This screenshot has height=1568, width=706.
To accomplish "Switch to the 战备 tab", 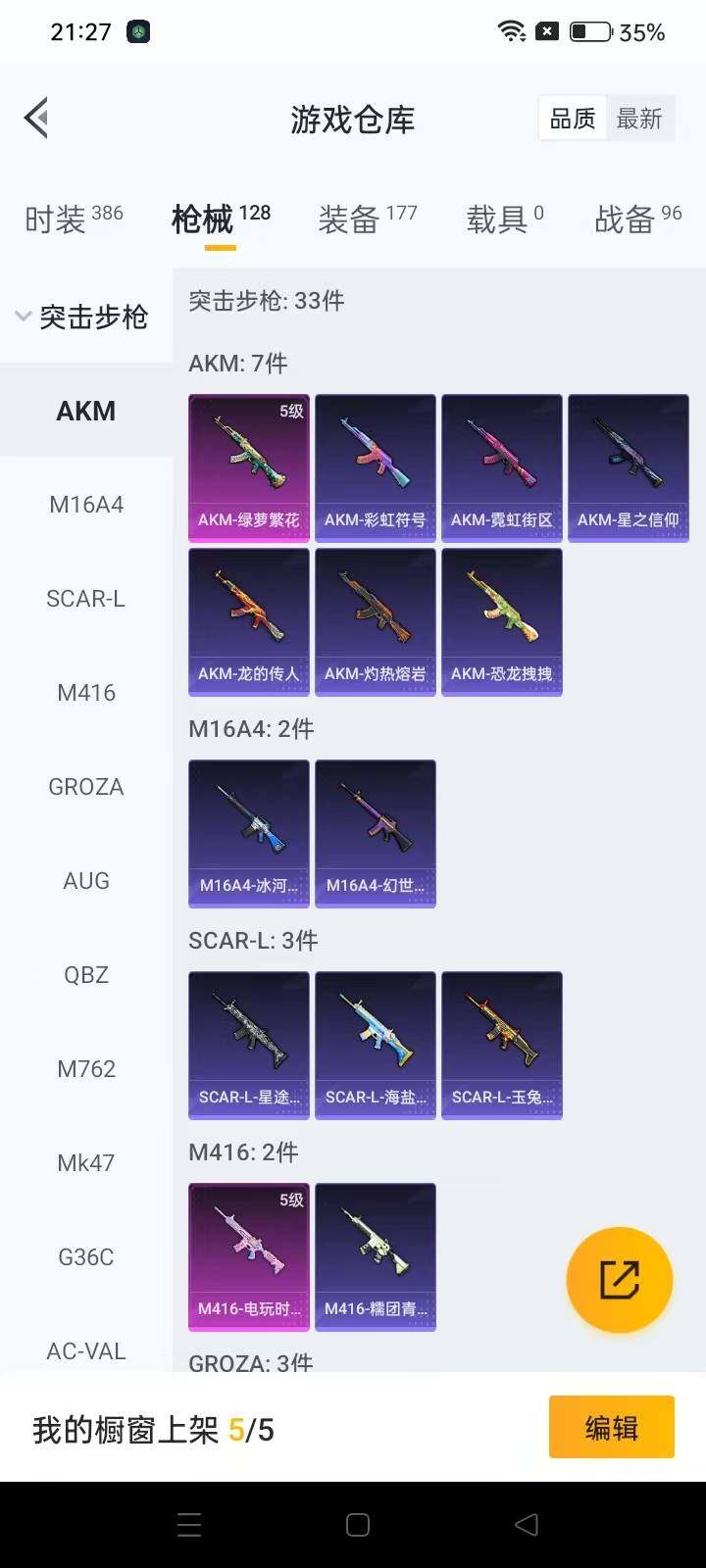I will (x=637, y=219).
